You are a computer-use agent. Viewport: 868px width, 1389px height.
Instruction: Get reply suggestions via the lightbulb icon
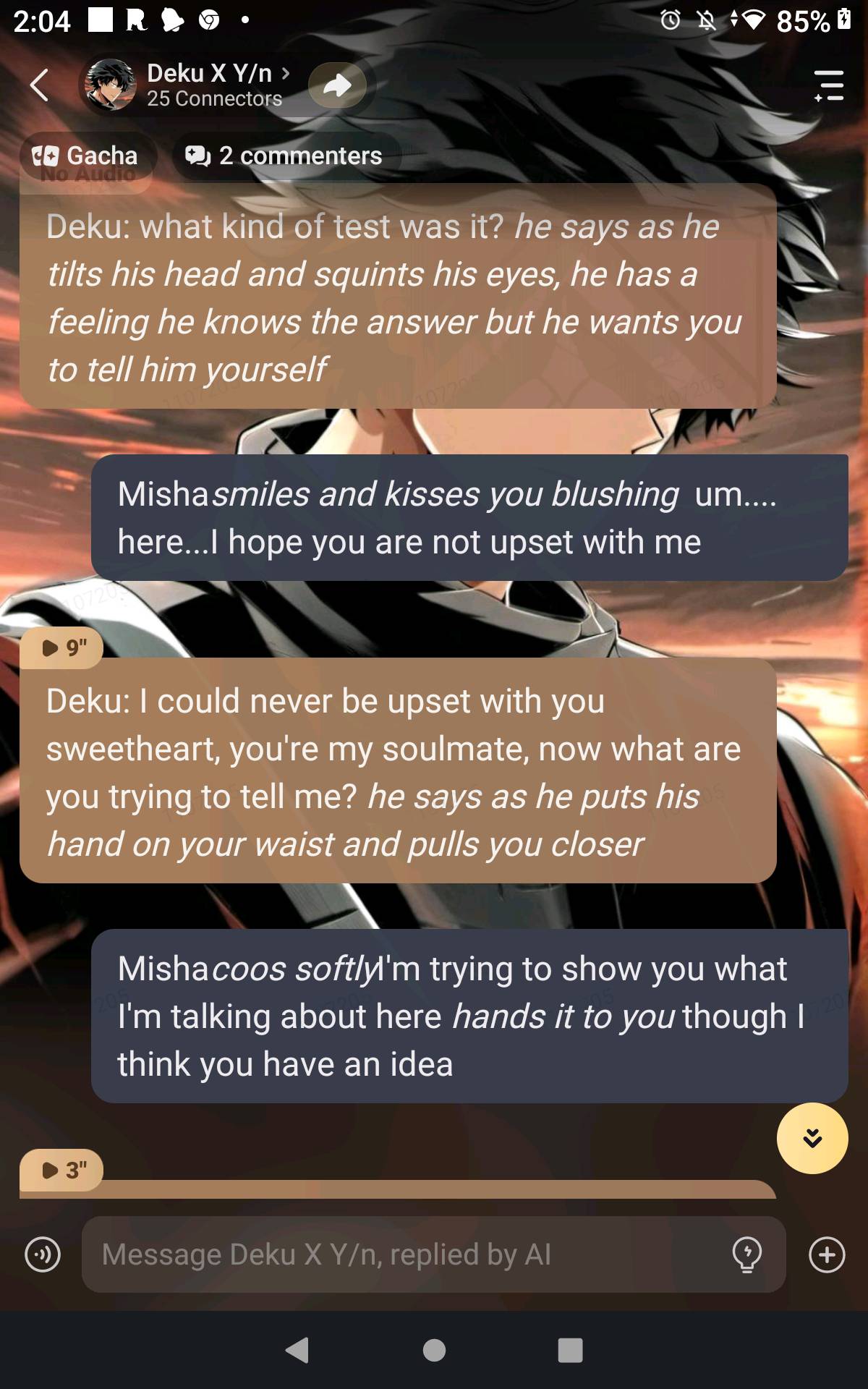[x=746, y=1254]
